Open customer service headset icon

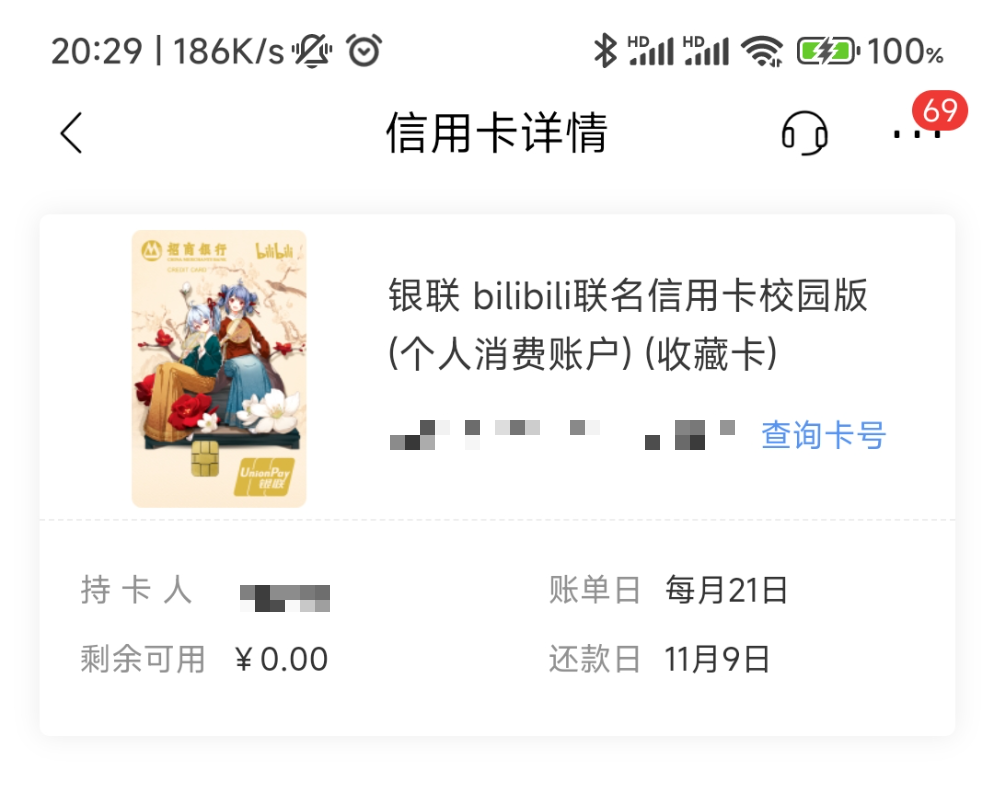click(804, 133)
